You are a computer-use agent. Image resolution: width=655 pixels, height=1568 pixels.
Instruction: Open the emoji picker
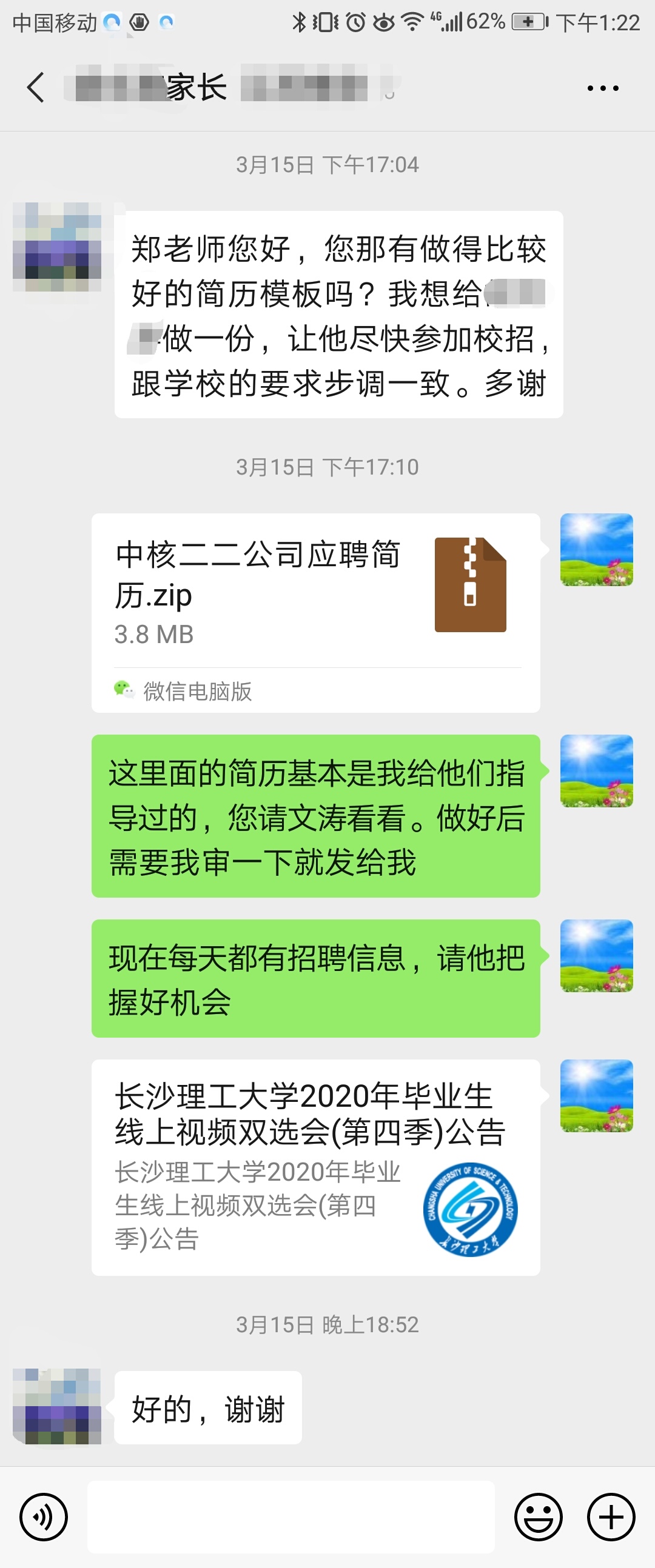(537, 1517)
